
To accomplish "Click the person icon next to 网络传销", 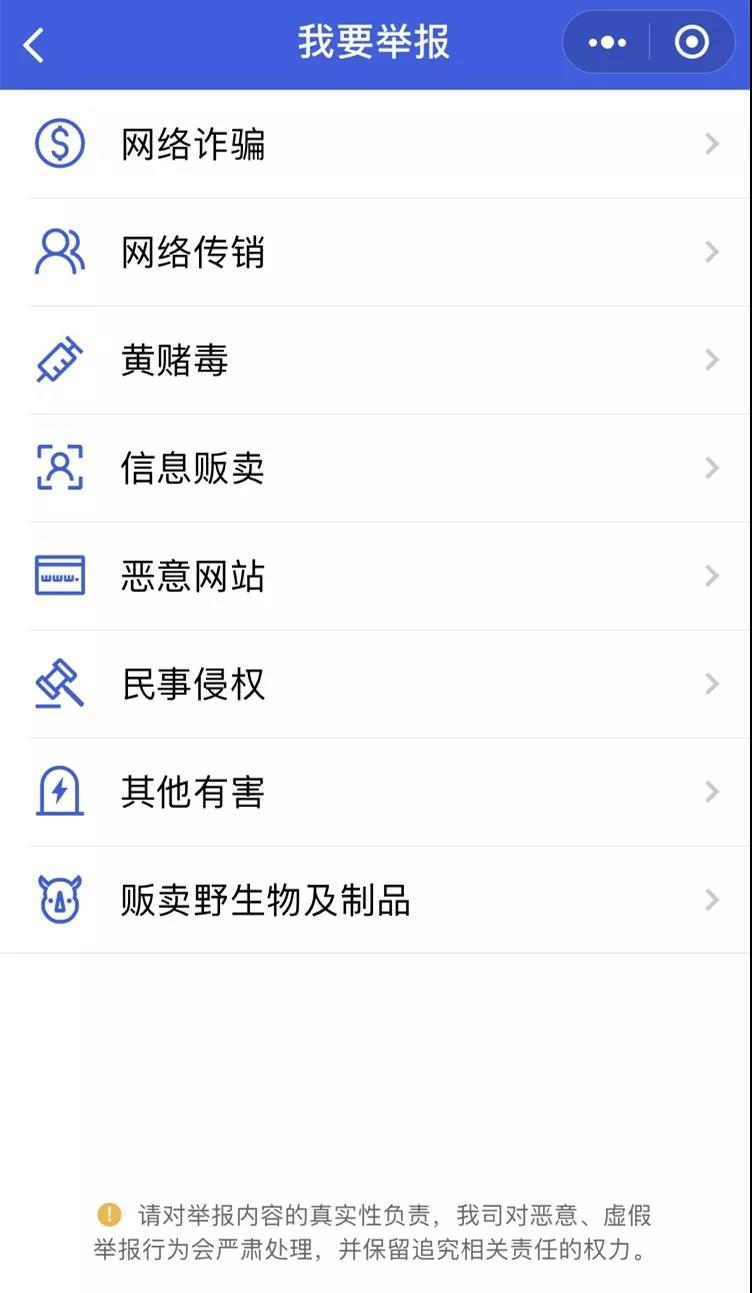I will 60,252.
